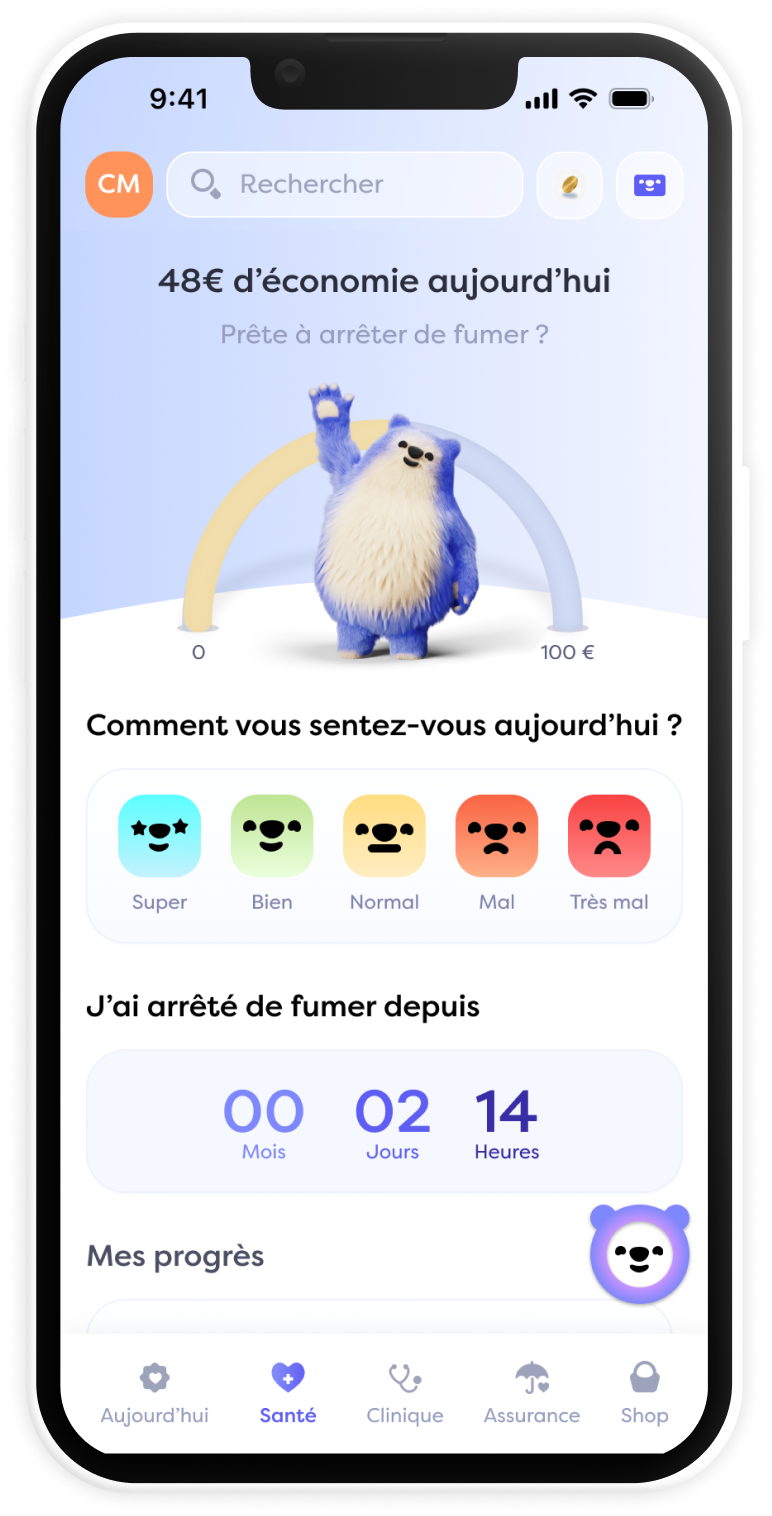Select the Super mood

pos(160,836)
